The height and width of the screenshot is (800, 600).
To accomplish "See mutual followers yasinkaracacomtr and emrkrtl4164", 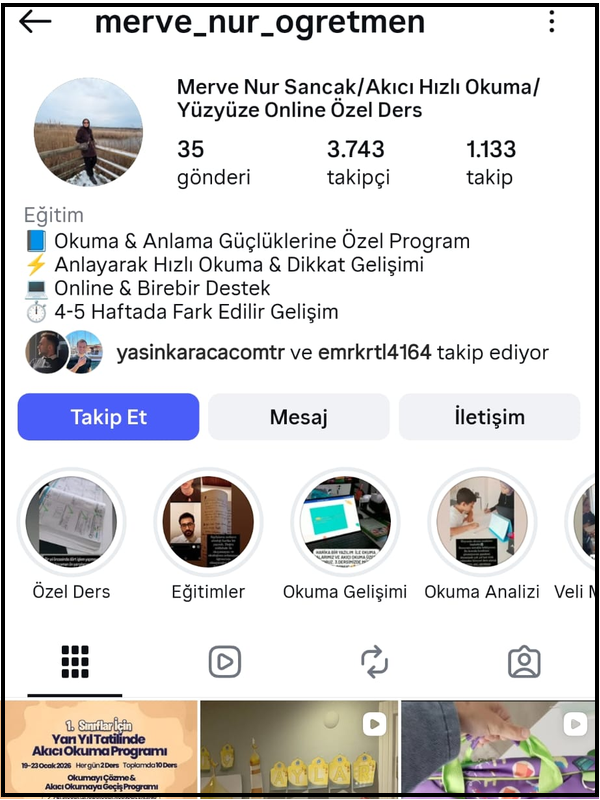I will point(332,352).
